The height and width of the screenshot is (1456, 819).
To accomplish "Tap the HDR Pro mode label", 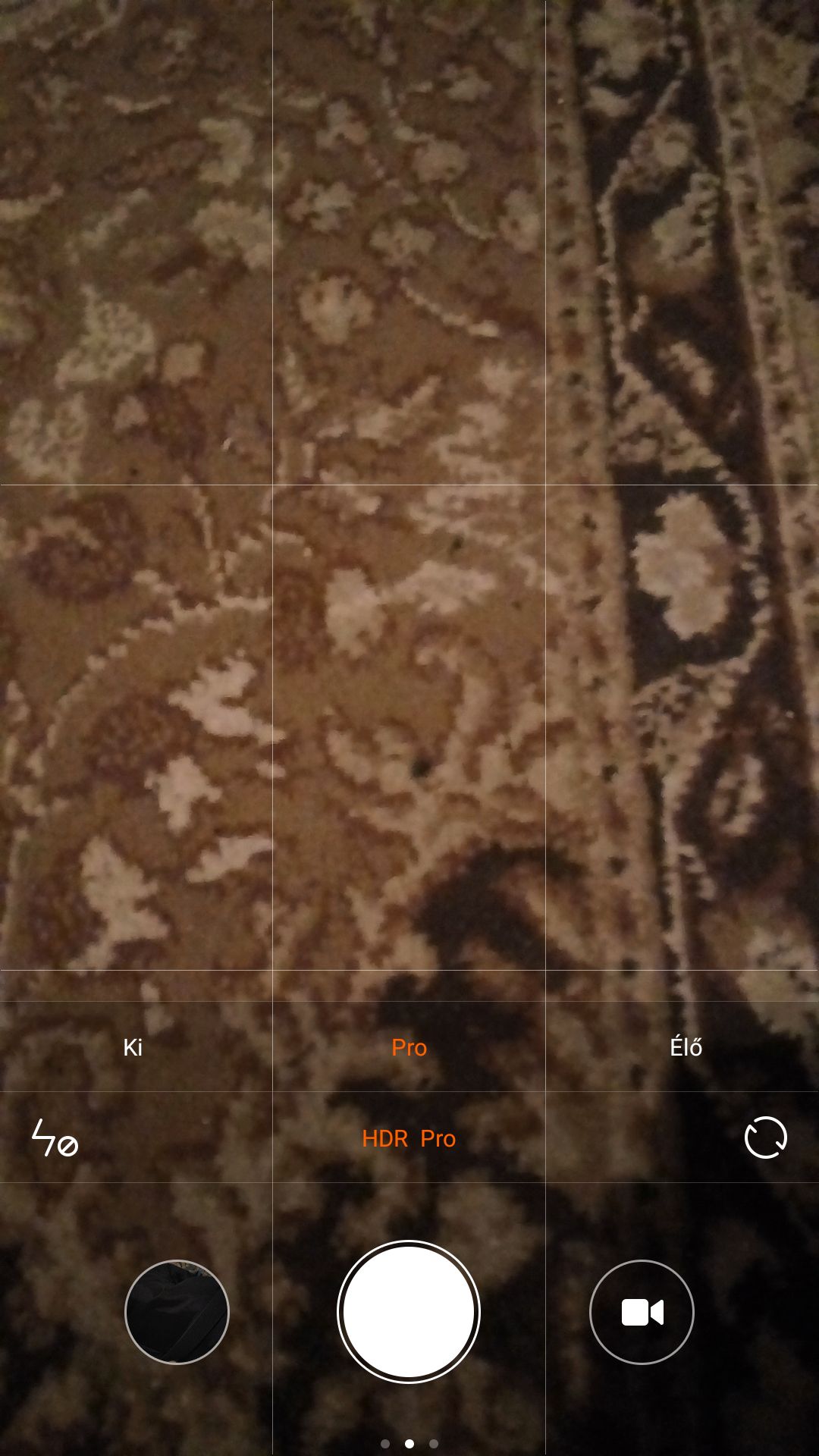I will [x=409, y=1138].
